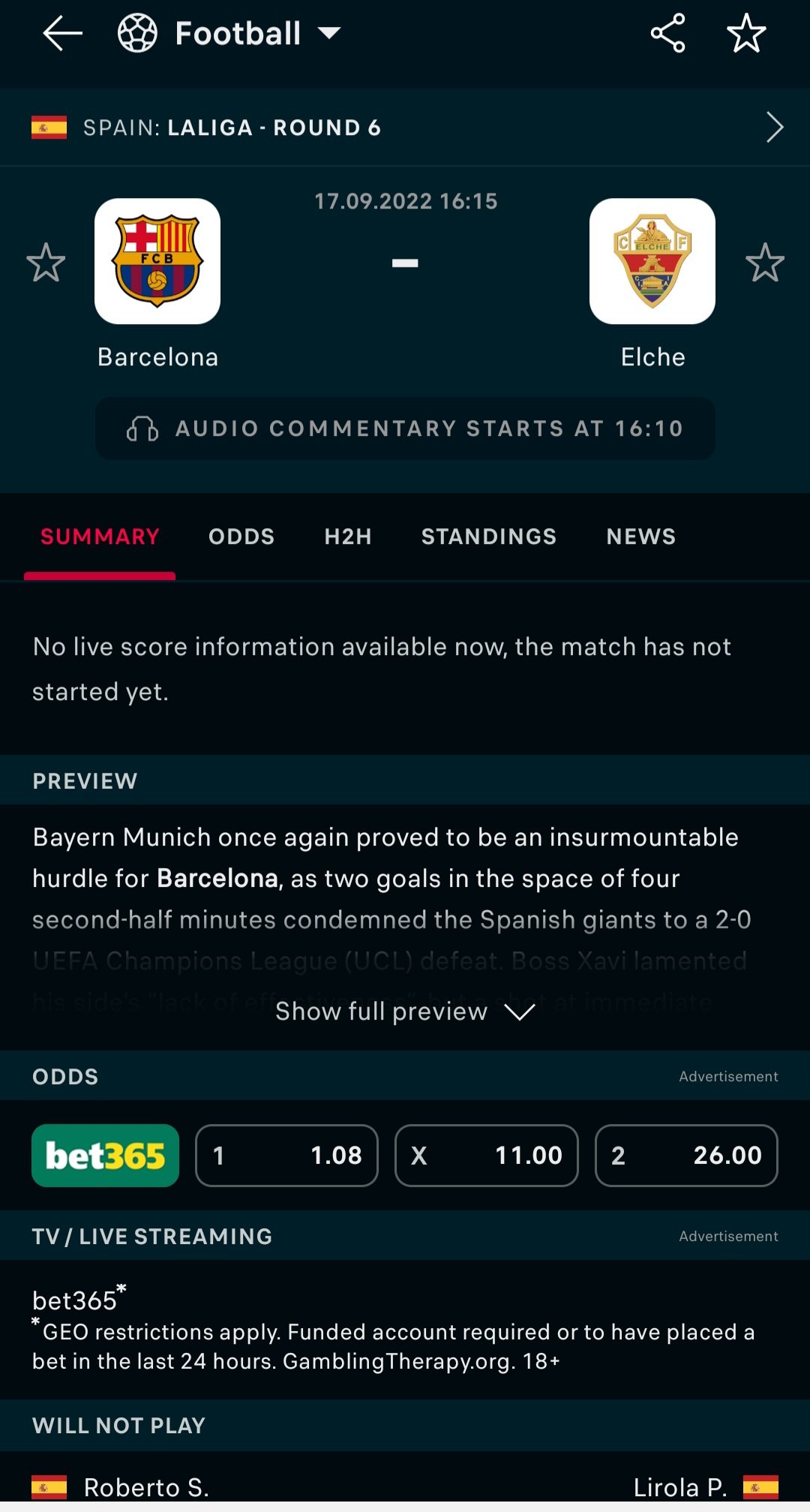This screenshot has height=1512, width=810.
Task: Open the Elche team logo
Action: pos(652,261)
